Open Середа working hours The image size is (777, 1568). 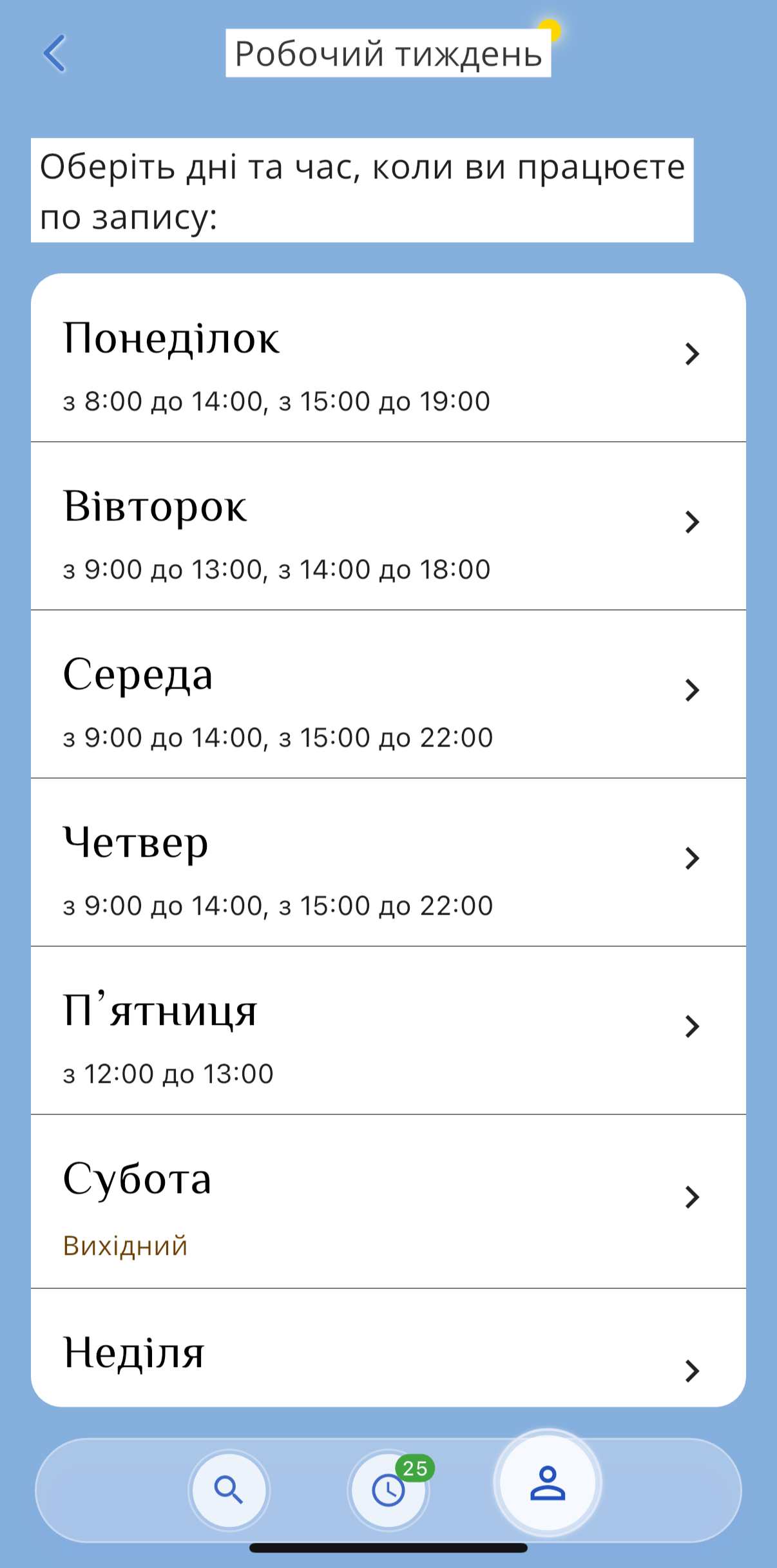coord(388,694)
